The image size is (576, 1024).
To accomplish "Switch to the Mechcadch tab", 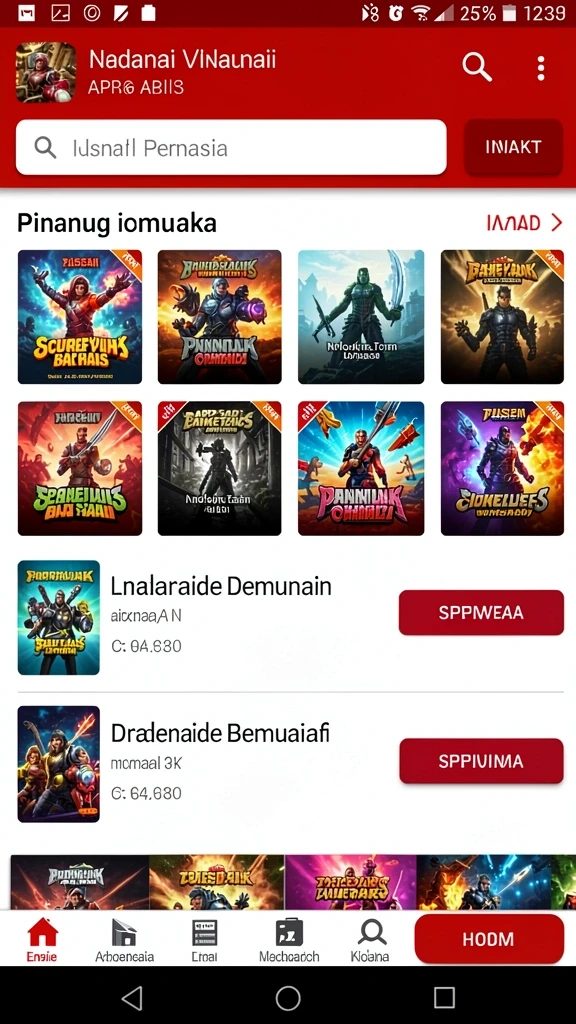I will (289, 939).
